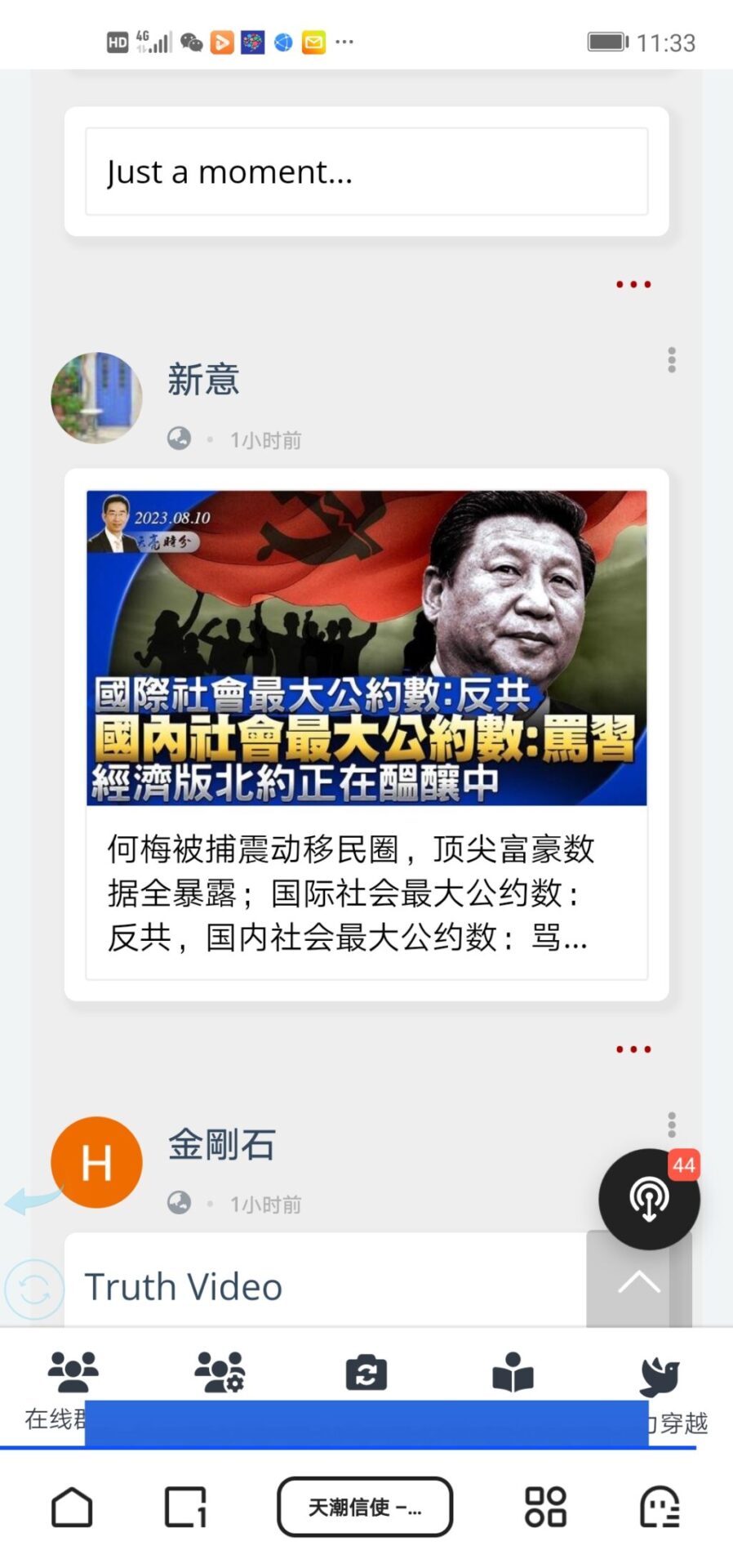Go to browser home page
The height and width of the screenshot is (1568, 733).
click(72, 1507)
